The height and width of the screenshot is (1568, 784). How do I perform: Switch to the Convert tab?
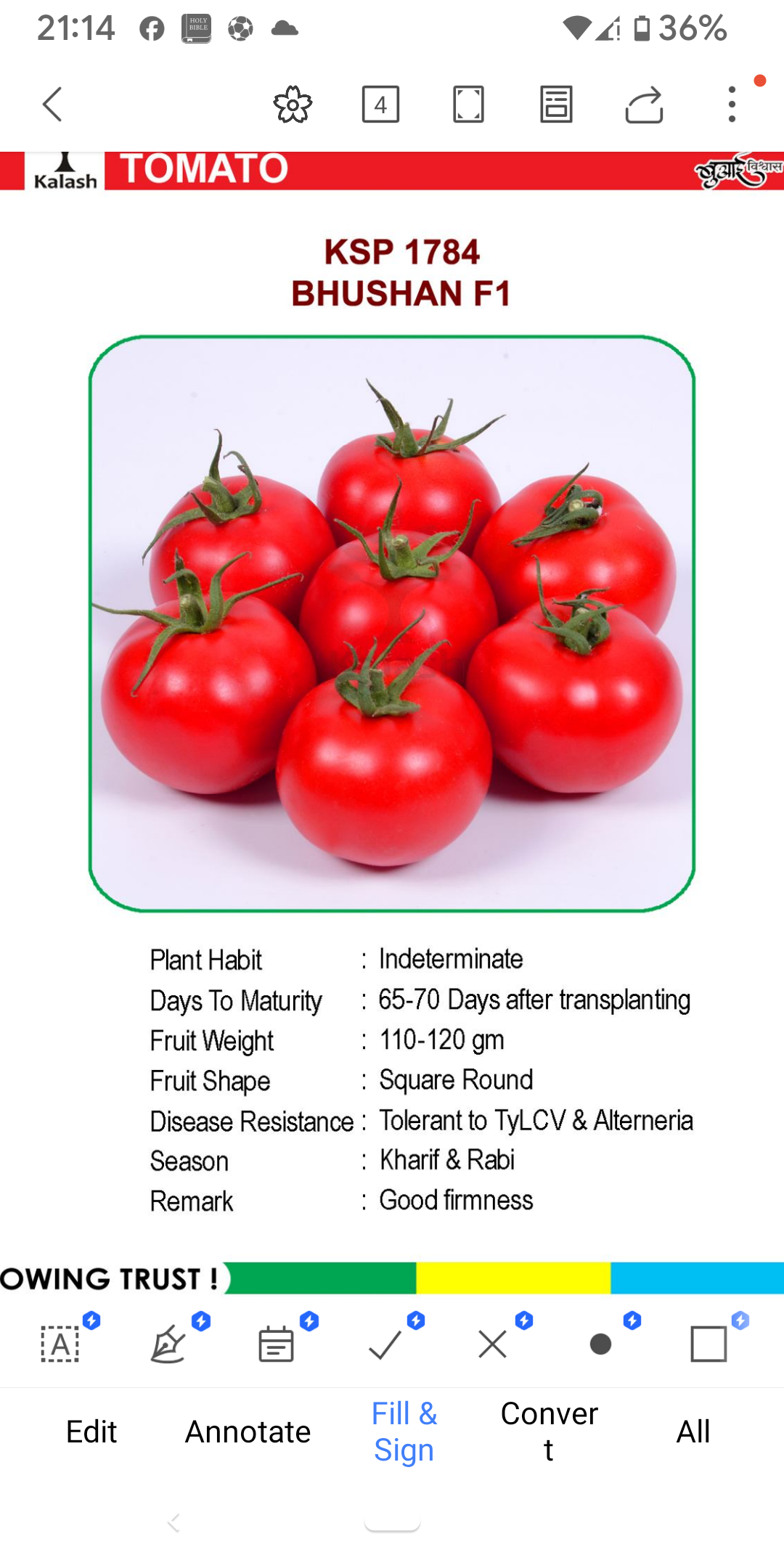click(550, 1432)
